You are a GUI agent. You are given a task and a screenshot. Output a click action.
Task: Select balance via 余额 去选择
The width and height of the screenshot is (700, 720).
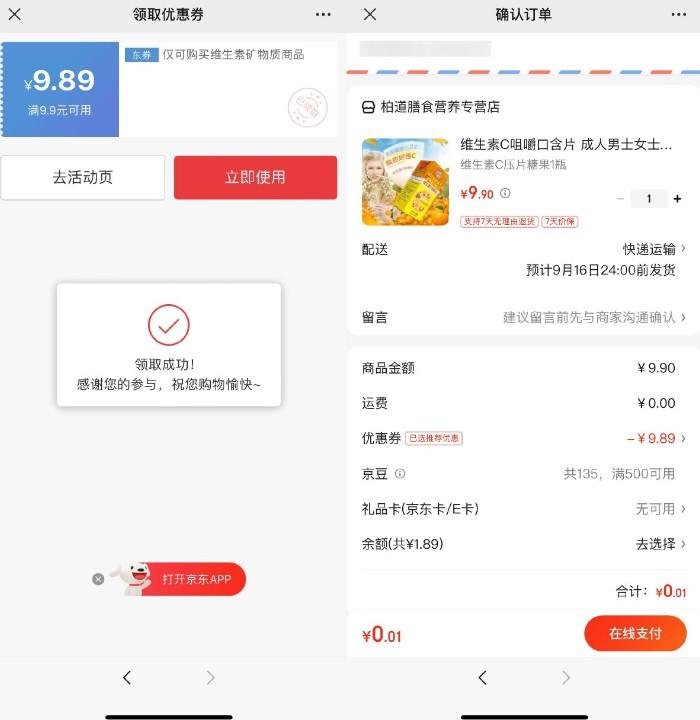click(660, 544)
